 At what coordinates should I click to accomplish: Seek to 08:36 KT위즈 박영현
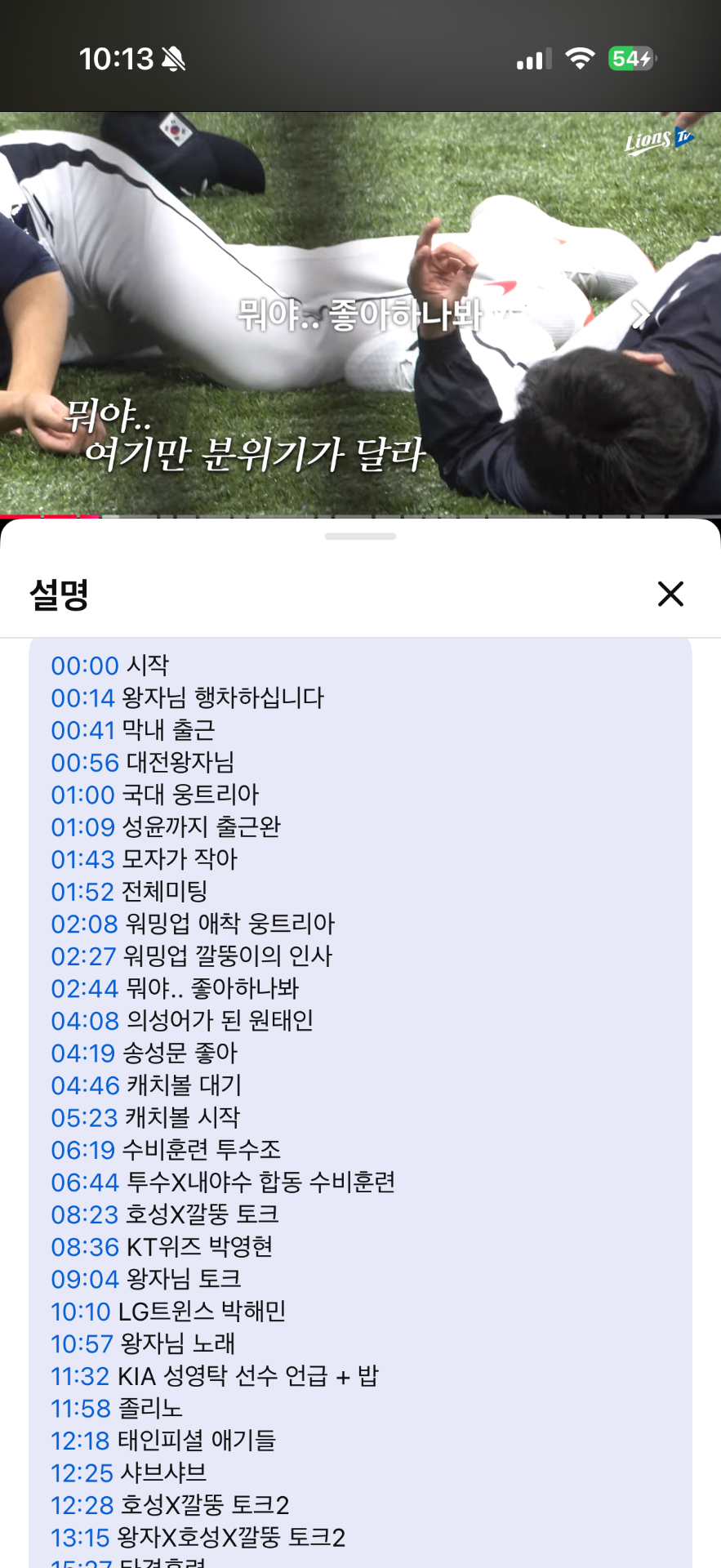pos(85,1247)
